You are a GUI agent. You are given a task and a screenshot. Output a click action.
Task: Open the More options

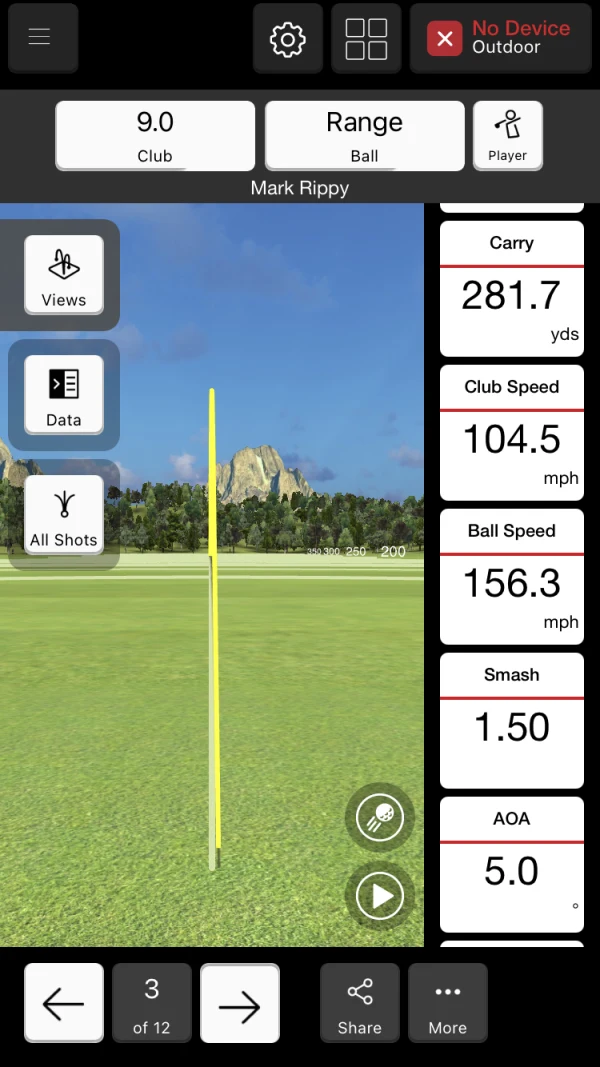click(447, 1003)
